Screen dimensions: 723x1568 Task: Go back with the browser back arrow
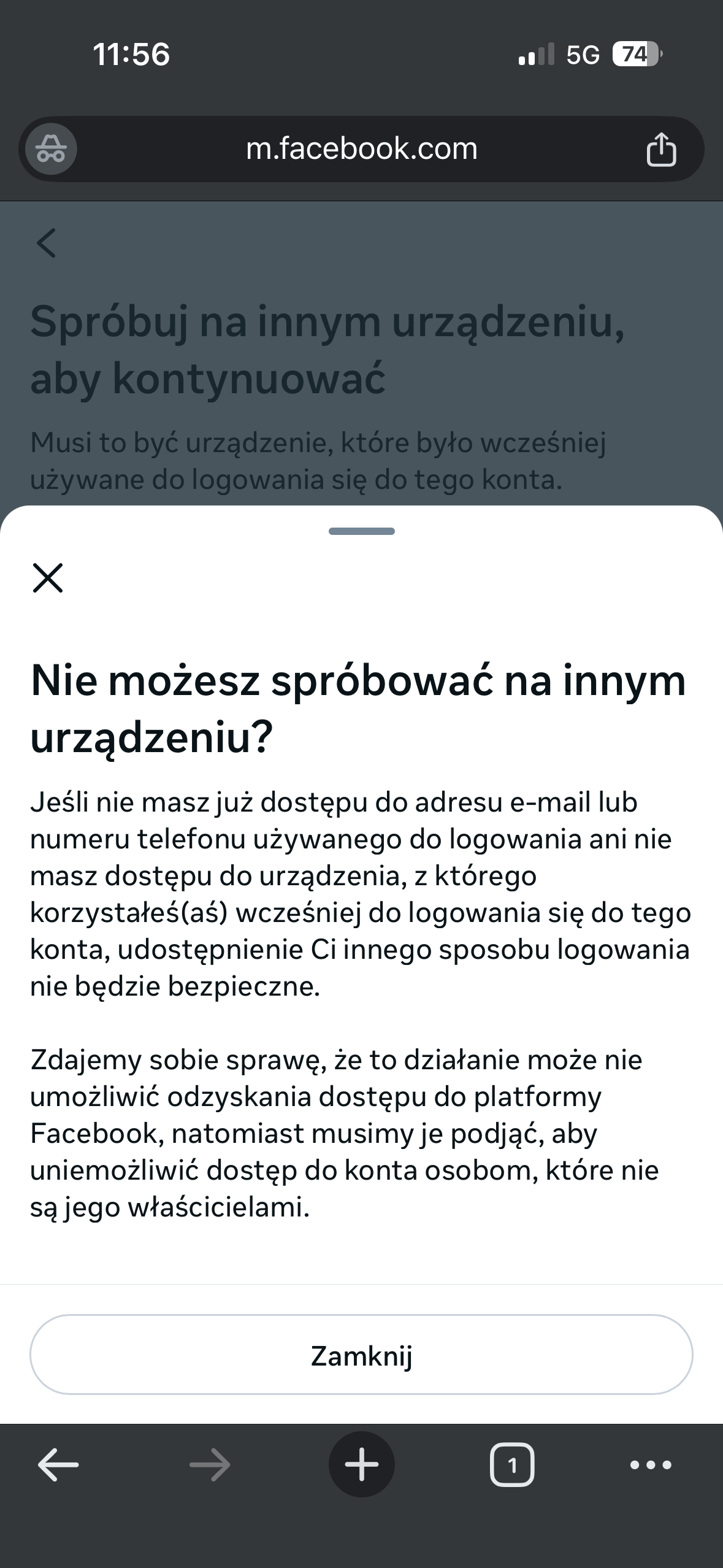(58, 1465)
